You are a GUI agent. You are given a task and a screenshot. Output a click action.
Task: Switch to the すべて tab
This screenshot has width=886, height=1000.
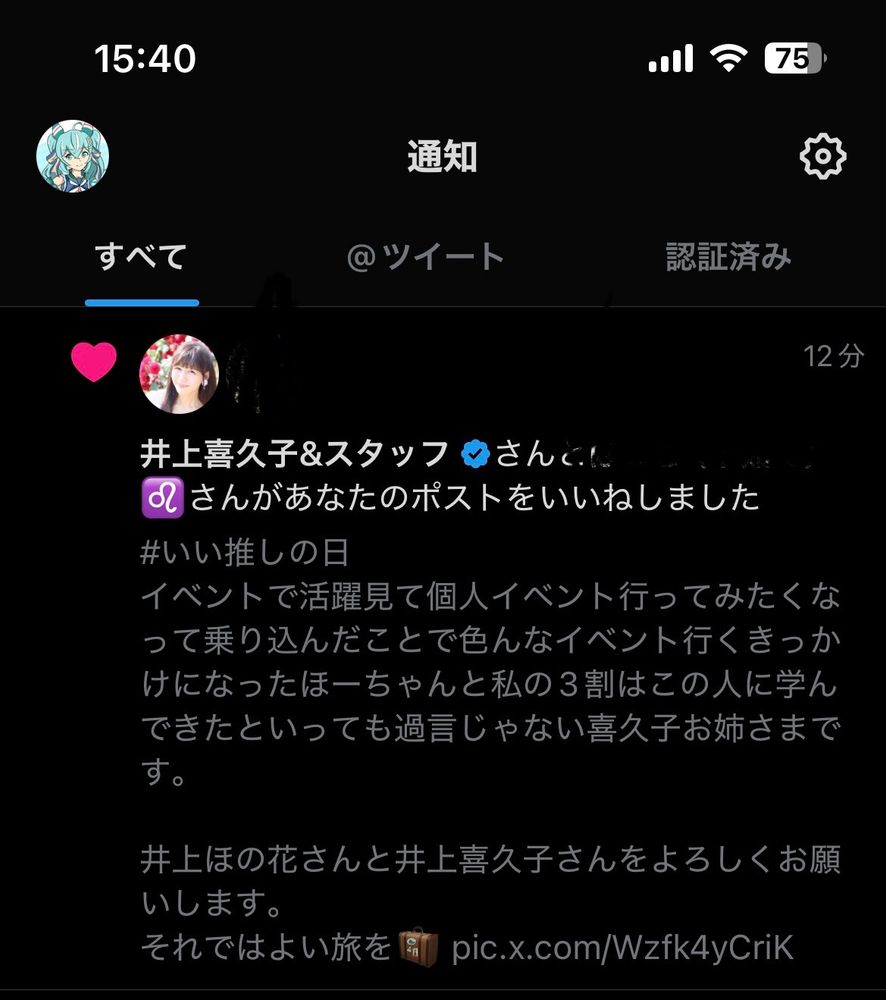tap(142, 258)
